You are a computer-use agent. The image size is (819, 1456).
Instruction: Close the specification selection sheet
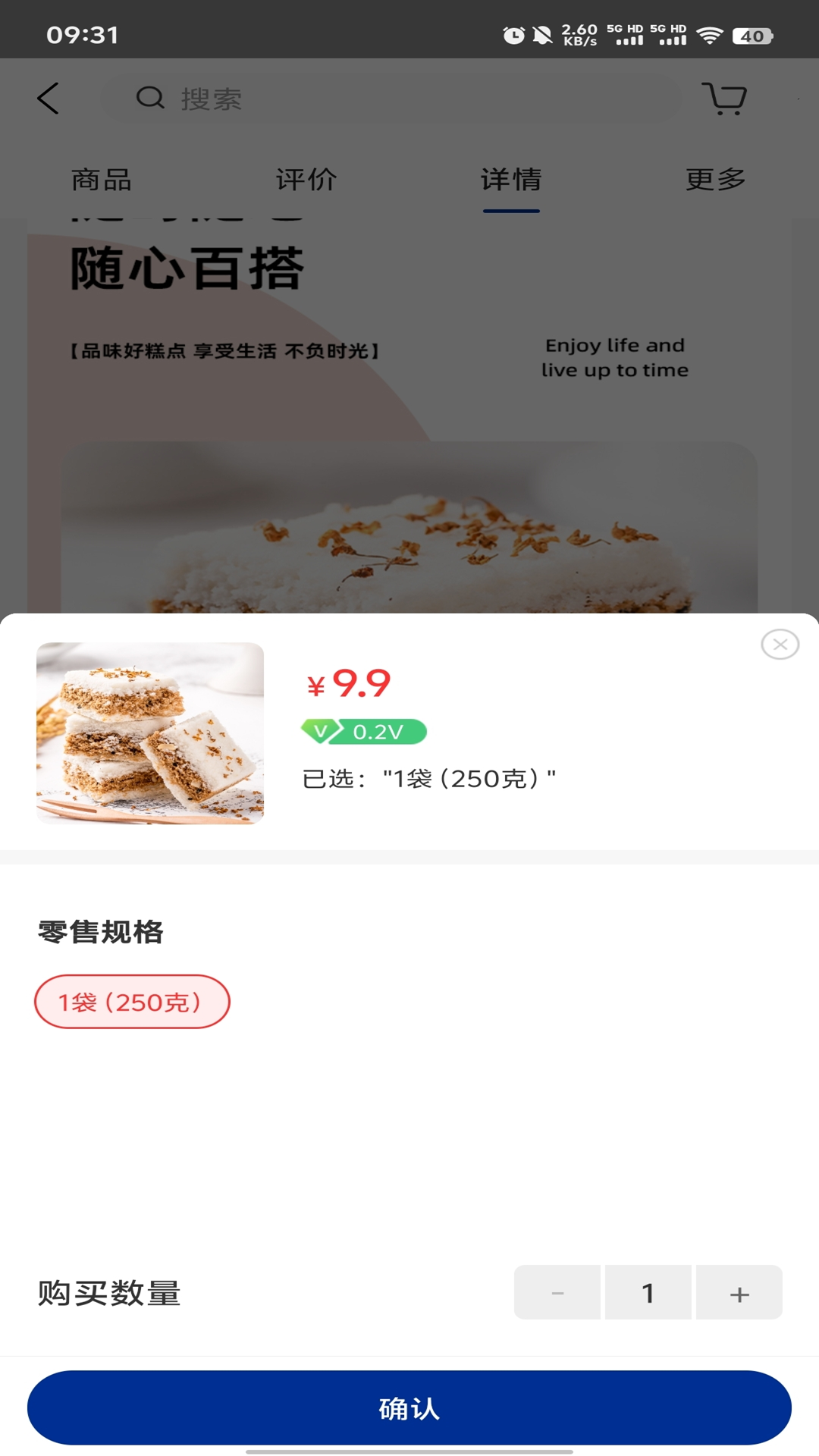(x=780, y=645)
